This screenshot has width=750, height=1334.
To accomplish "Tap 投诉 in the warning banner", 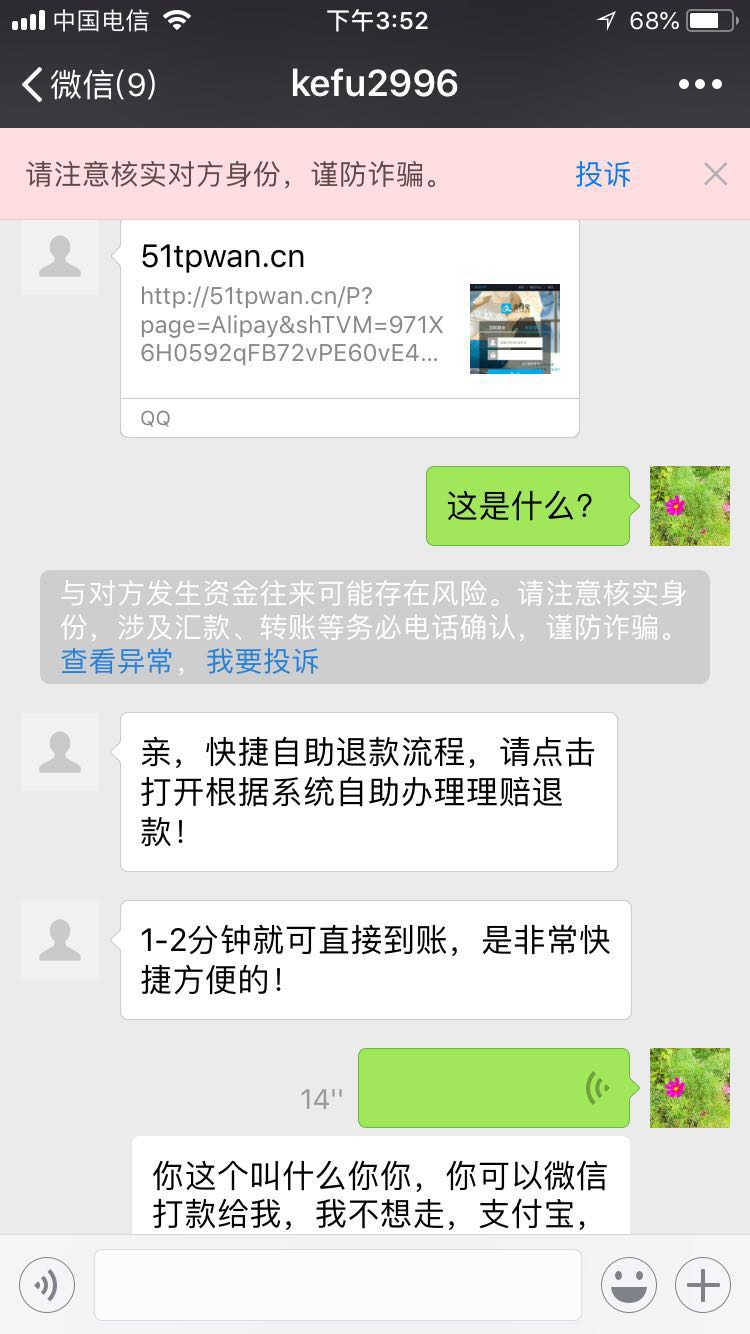I will 603,174.
